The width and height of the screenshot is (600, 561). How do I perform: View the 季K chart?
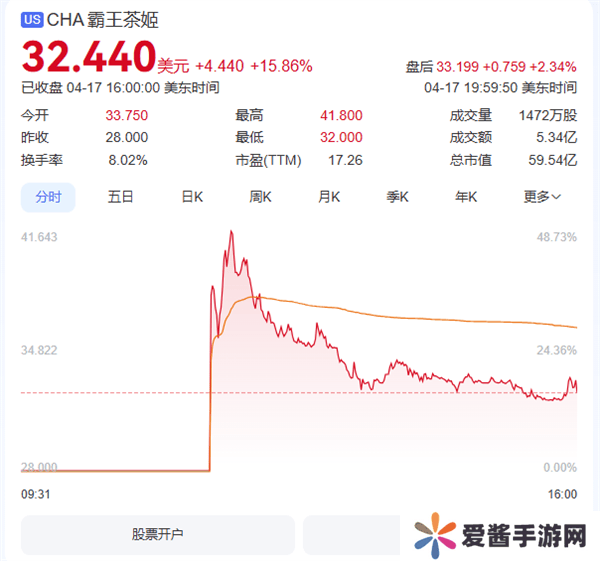click(398, 197)
